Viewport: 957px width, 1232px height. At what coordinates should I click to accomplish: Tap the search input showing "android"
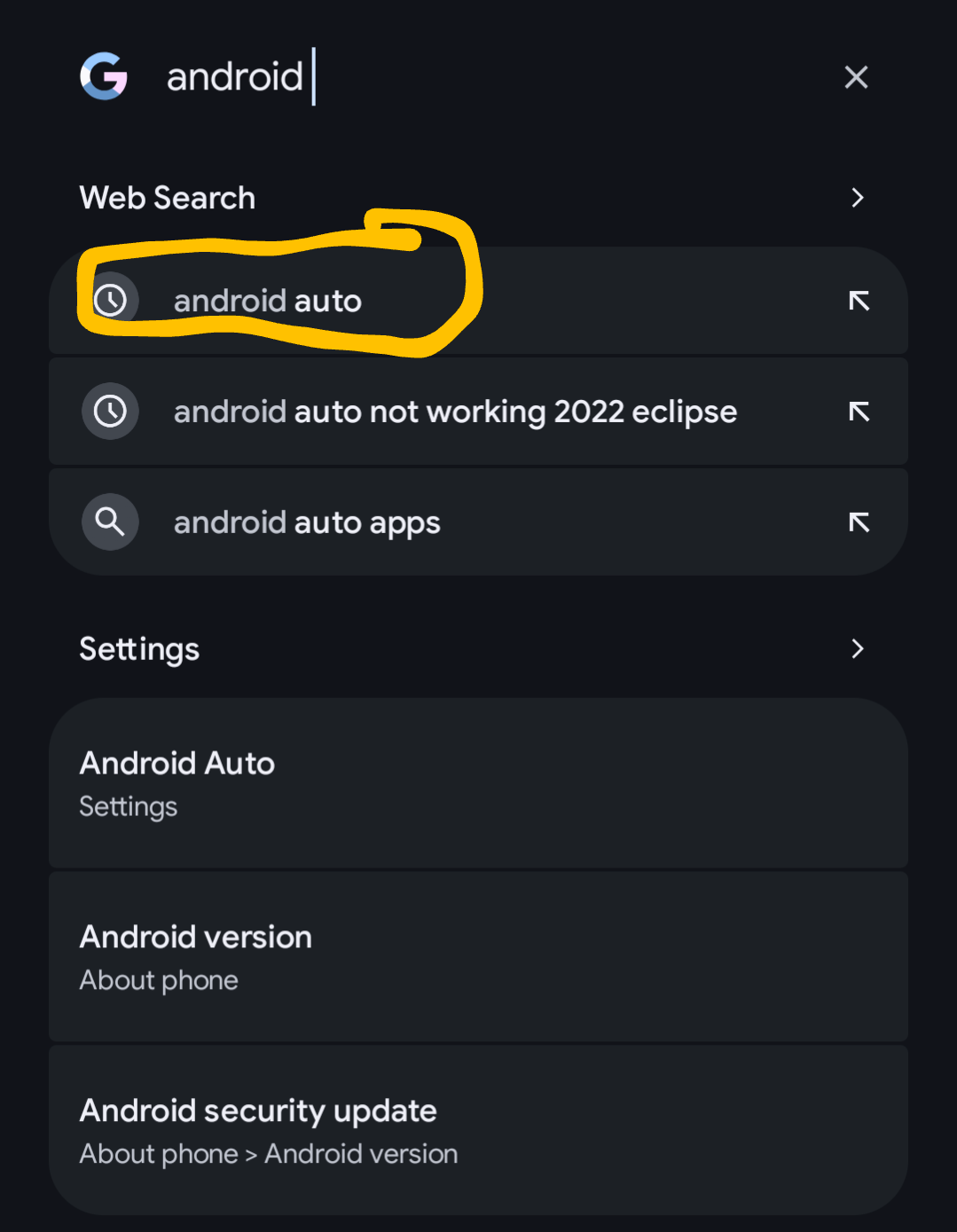pyautogui.click(x=234, y=76)
